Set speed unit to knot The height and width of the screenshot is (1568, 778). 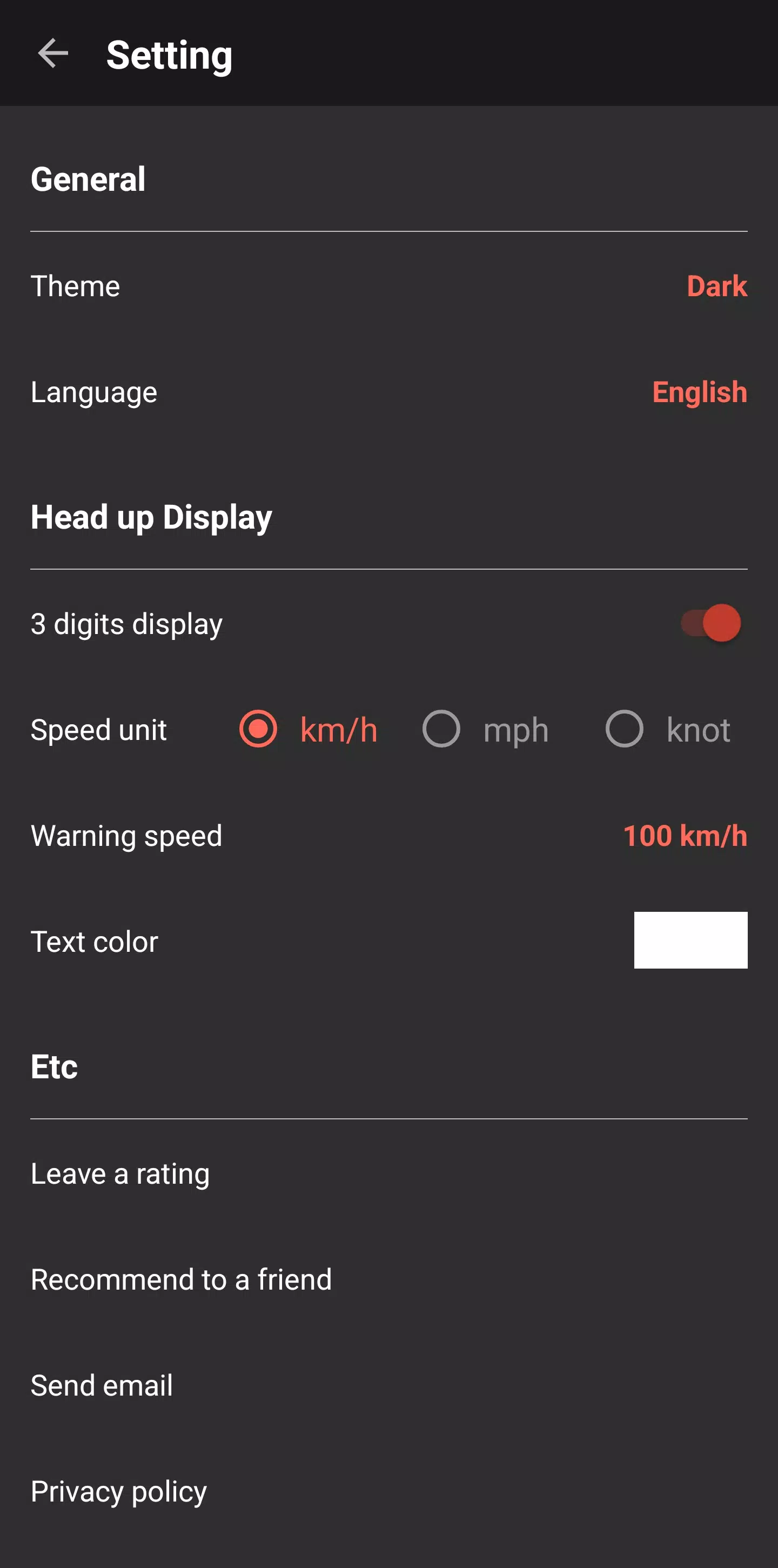pyautogui.click(x=668, y=729)
